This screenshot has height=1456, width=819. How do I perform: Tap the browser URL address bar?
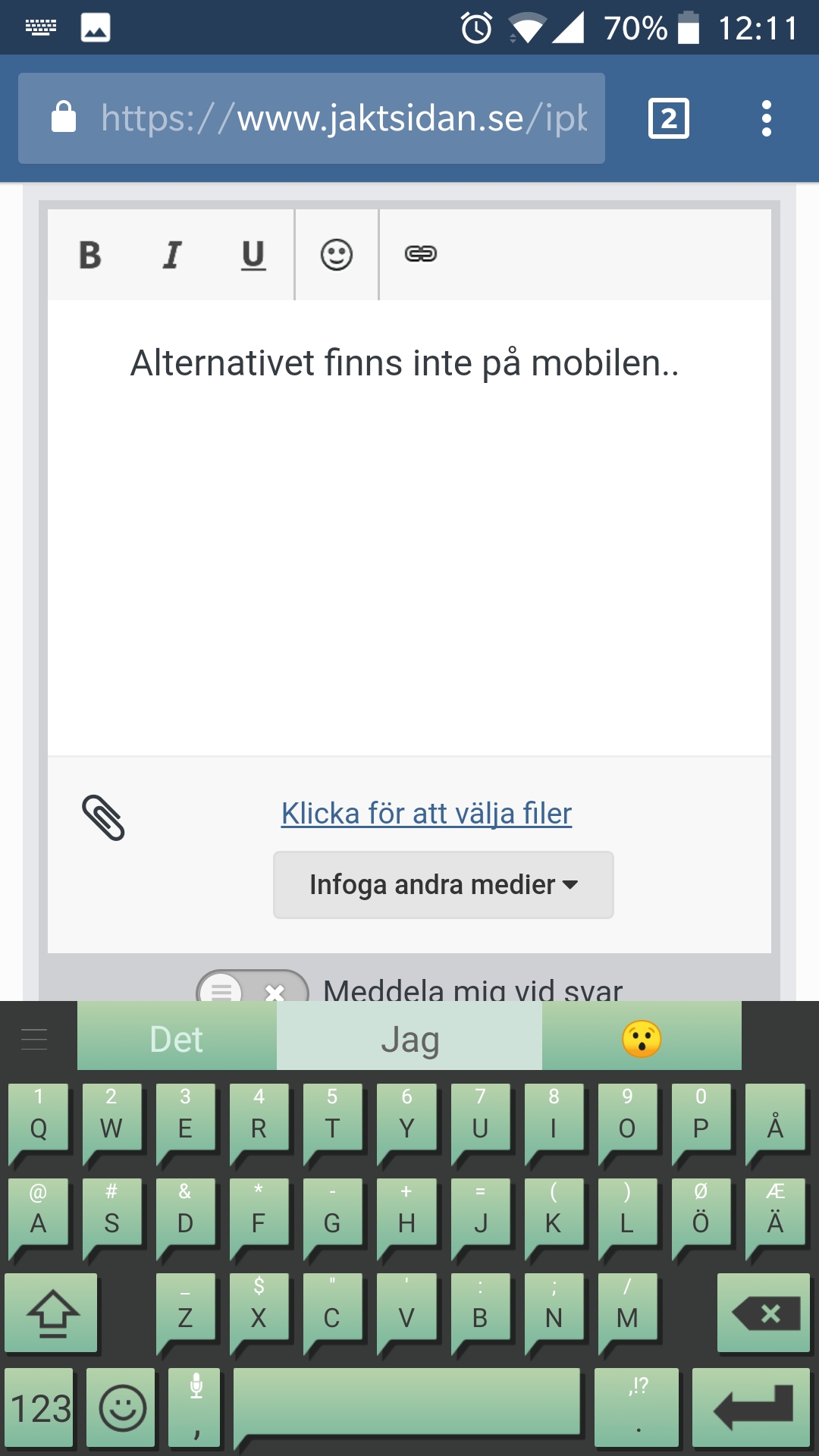(312, 118)
